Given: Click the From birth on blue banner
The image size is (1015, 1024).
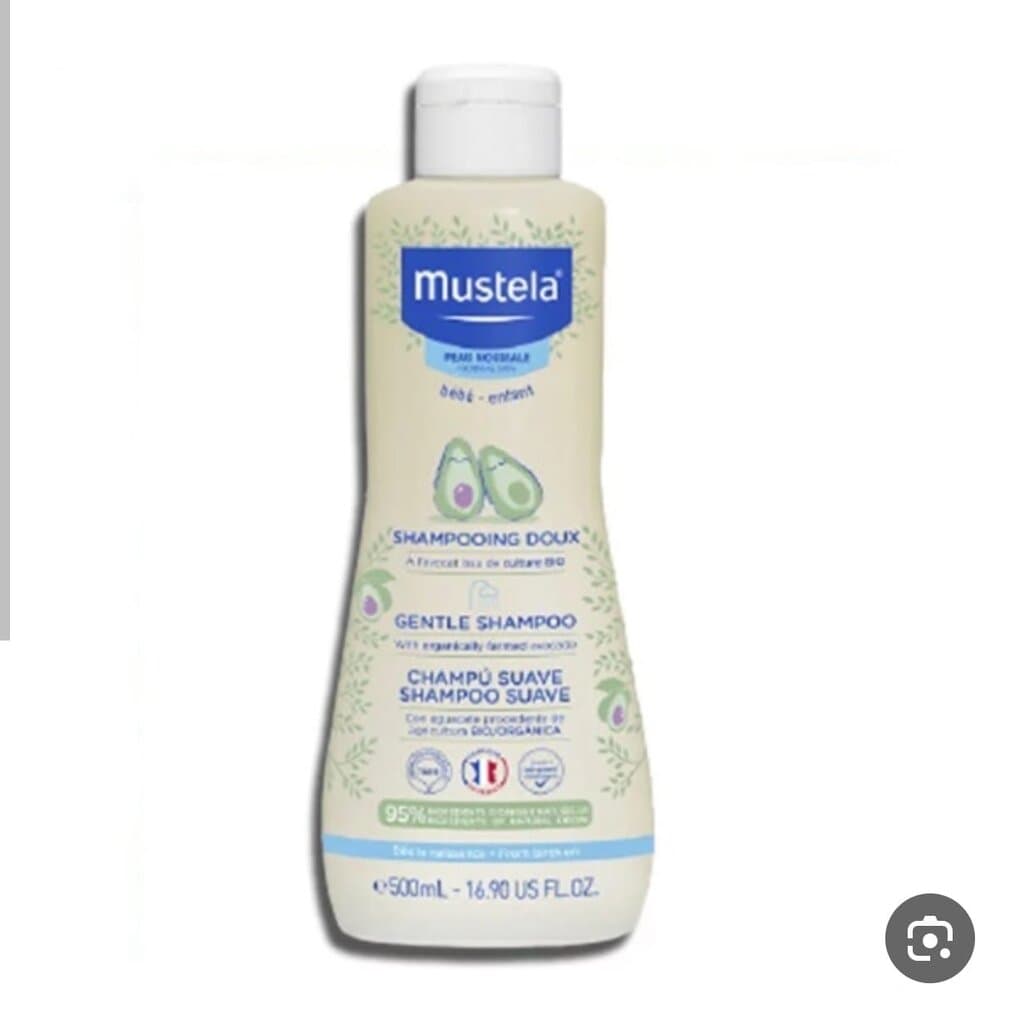Looking at the screenshot, I should (487, 848).
